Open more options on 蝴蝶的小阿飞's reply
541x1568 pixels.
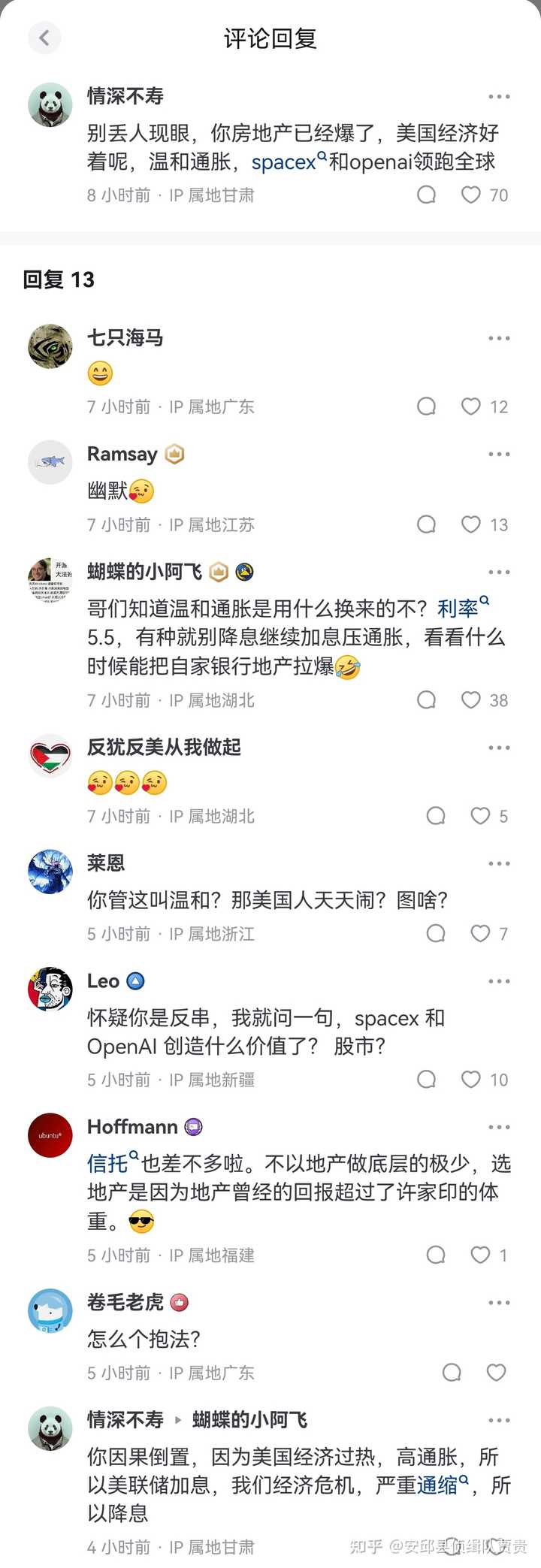coord(499,573)
